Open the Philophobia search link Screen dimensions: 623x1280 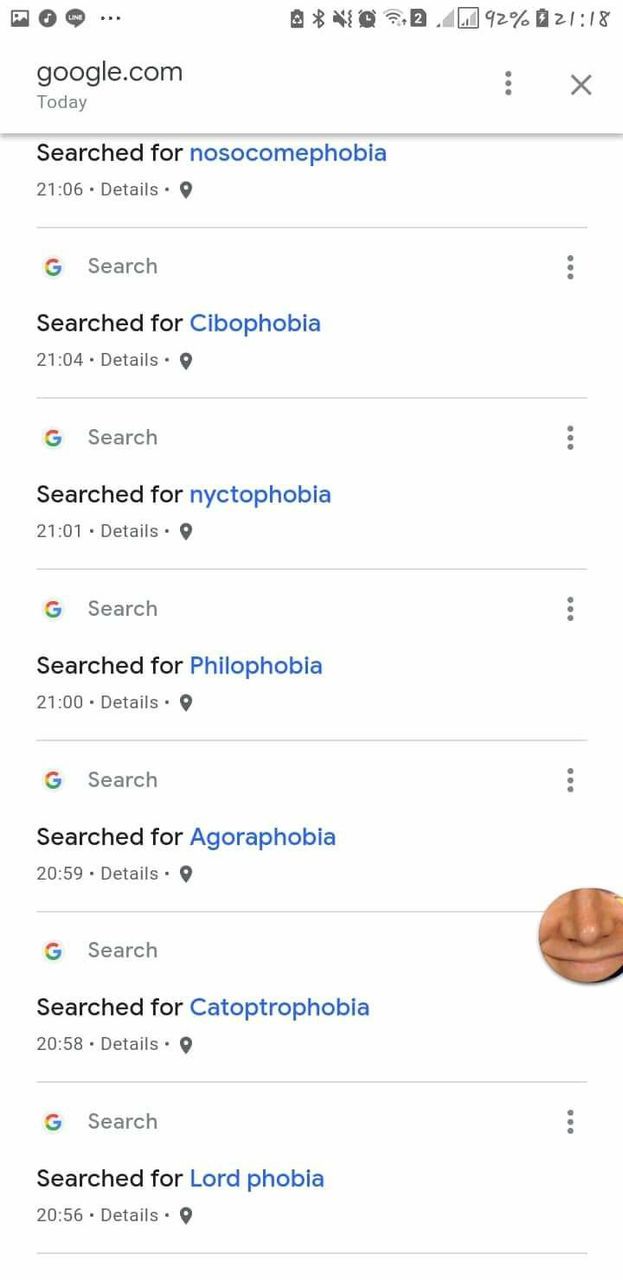coord(256,665)
